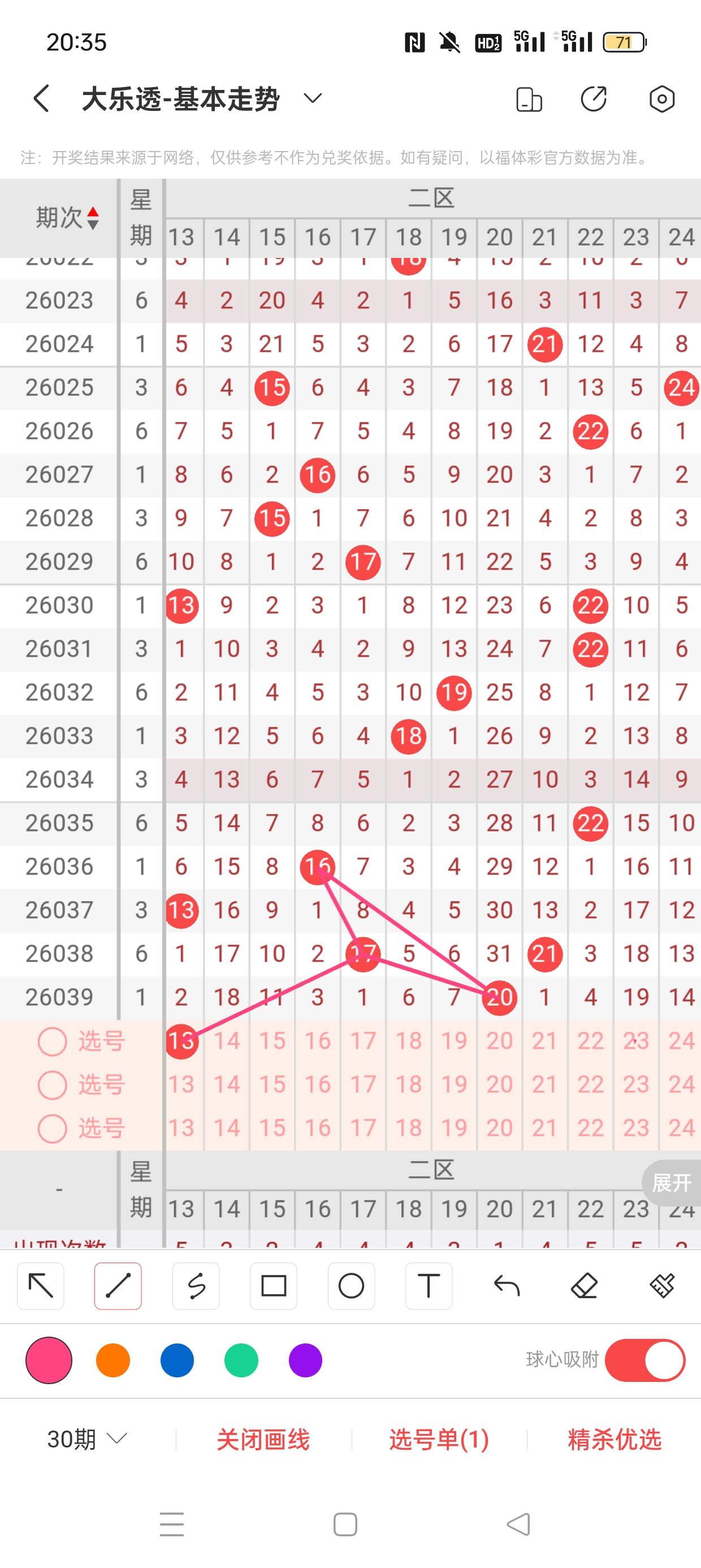The height and width of the screenshot is (1568, 701).
Task: Choose the freehand curve tool
Action: pos(196,1286)
